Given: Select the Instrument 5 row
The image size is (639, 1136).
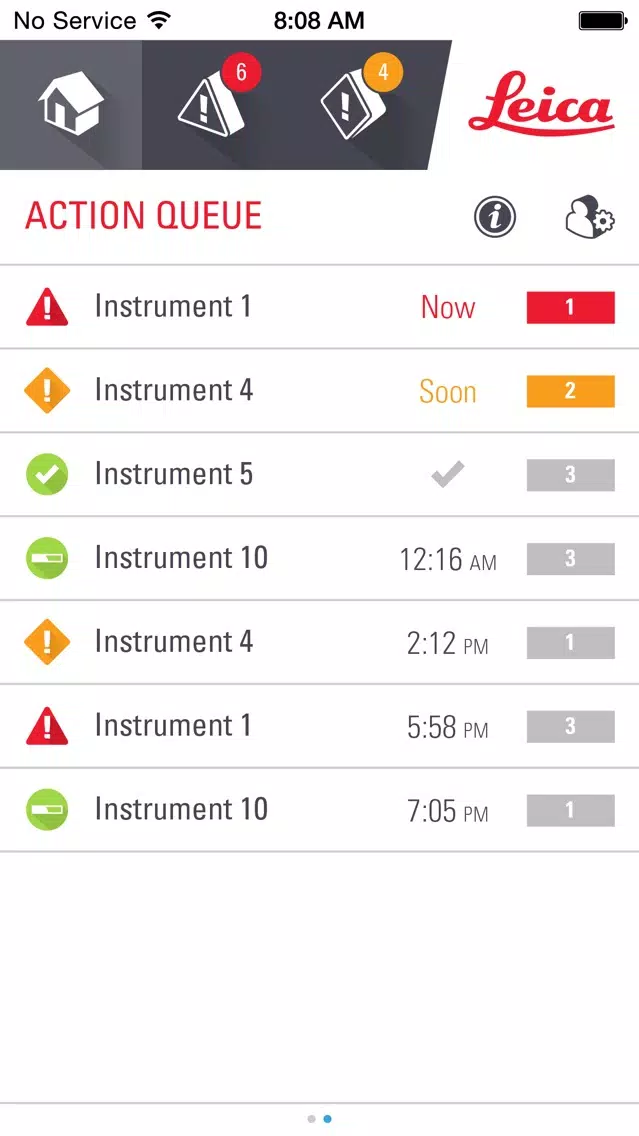Looking at the screenshot, I should (320, 475).
